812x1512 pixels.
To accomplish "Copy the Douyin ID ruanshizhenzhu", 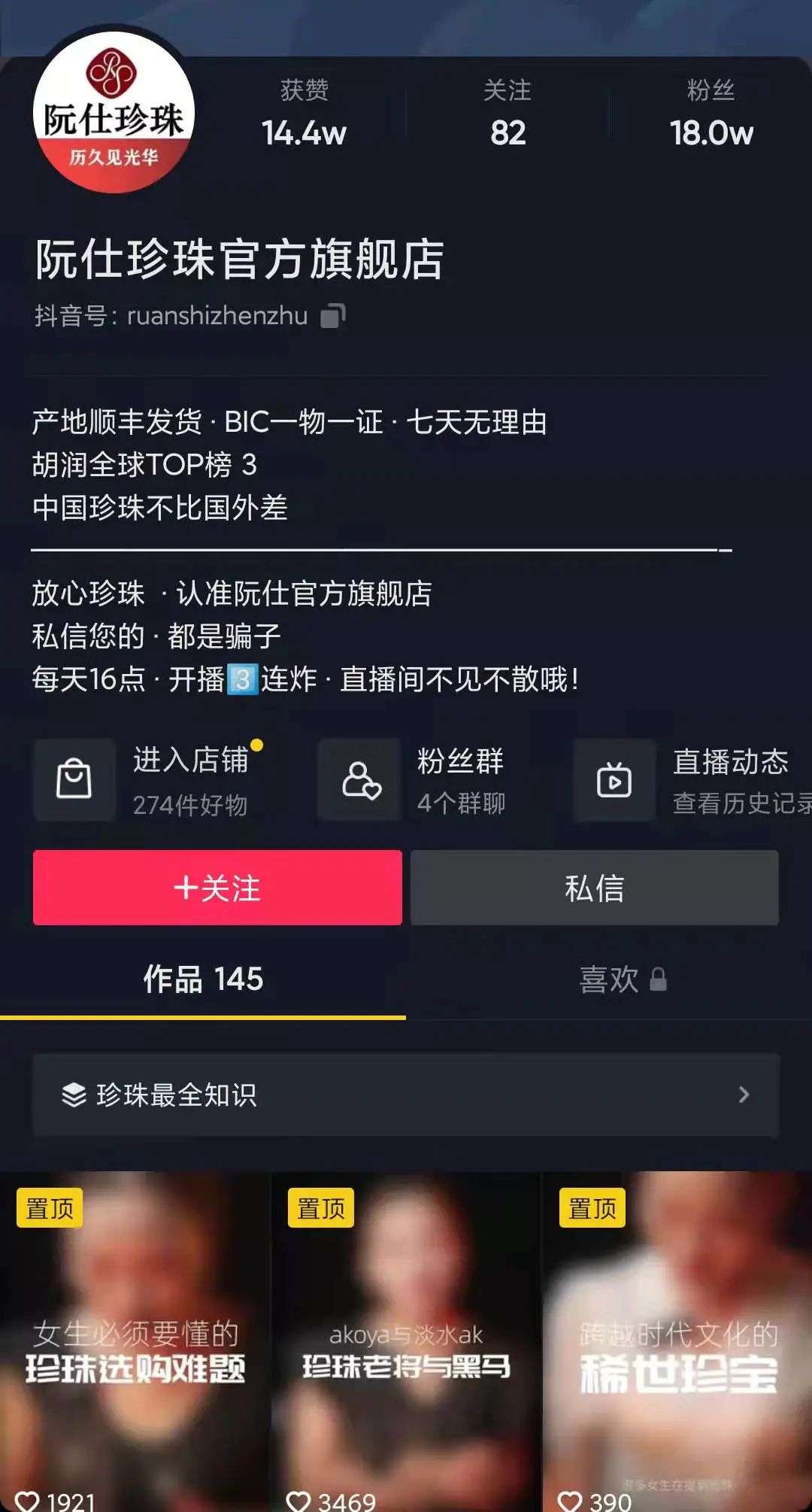I will click(332, 316).
